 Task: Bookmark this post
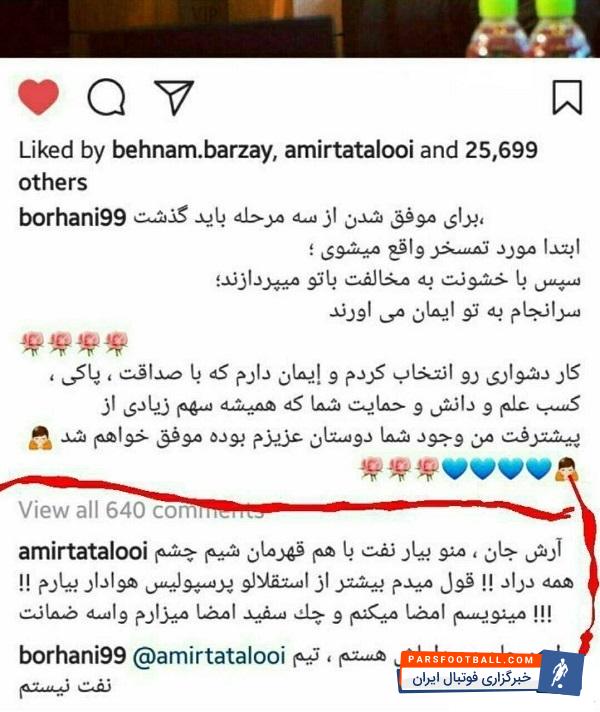click(x=567, y=98)
